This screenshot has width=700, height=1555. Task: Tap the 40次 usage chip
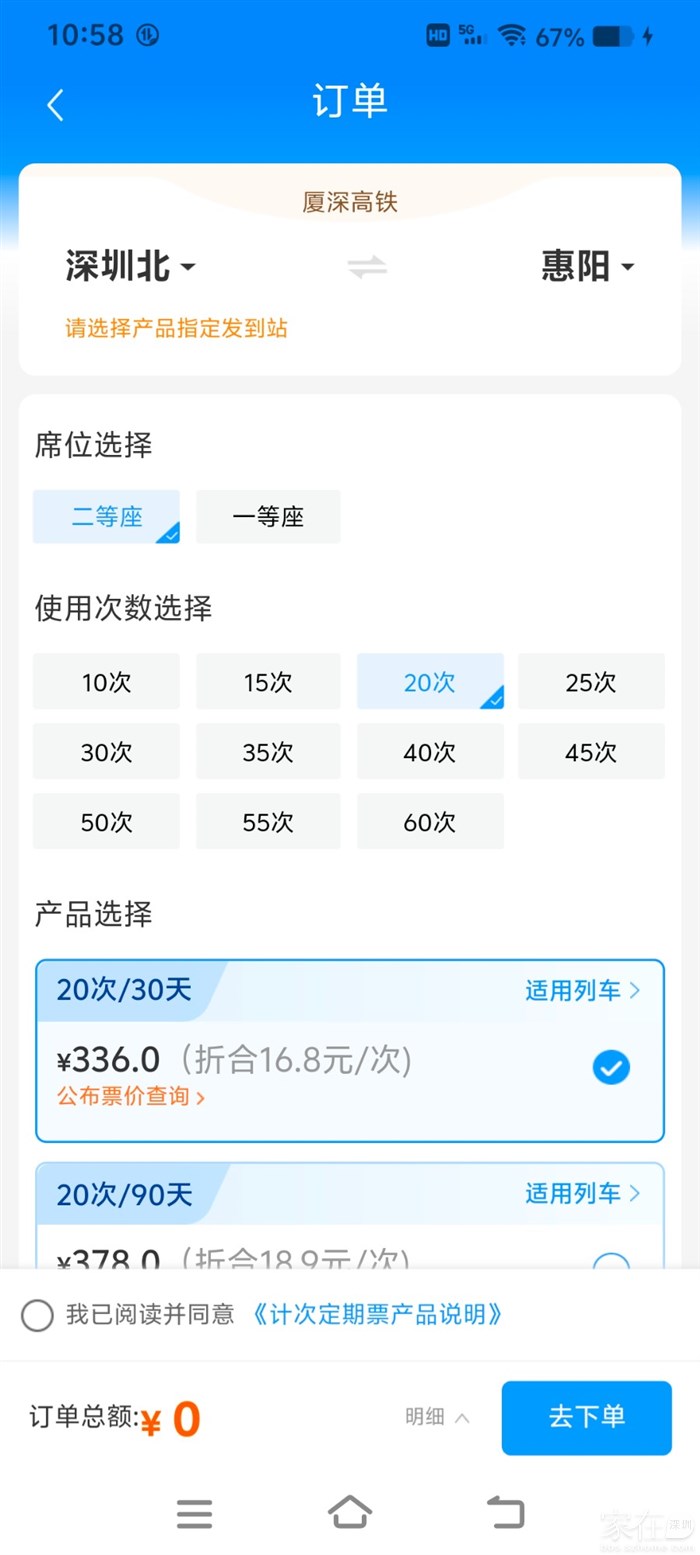click(430, 752)
